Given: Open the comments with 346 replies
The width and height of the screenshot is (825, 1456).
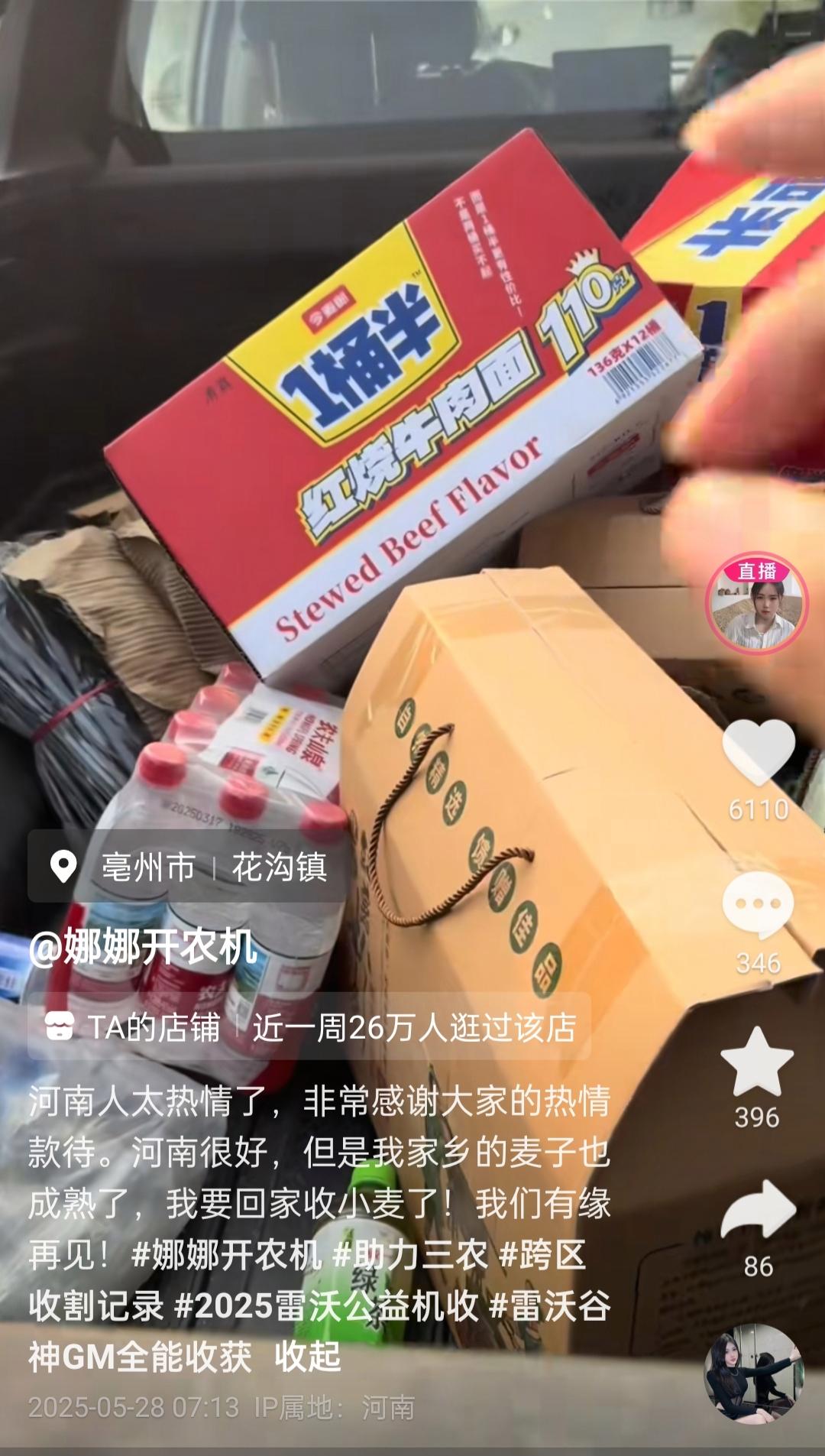Looking at the screenshot, I should click(x=758, y=906).
